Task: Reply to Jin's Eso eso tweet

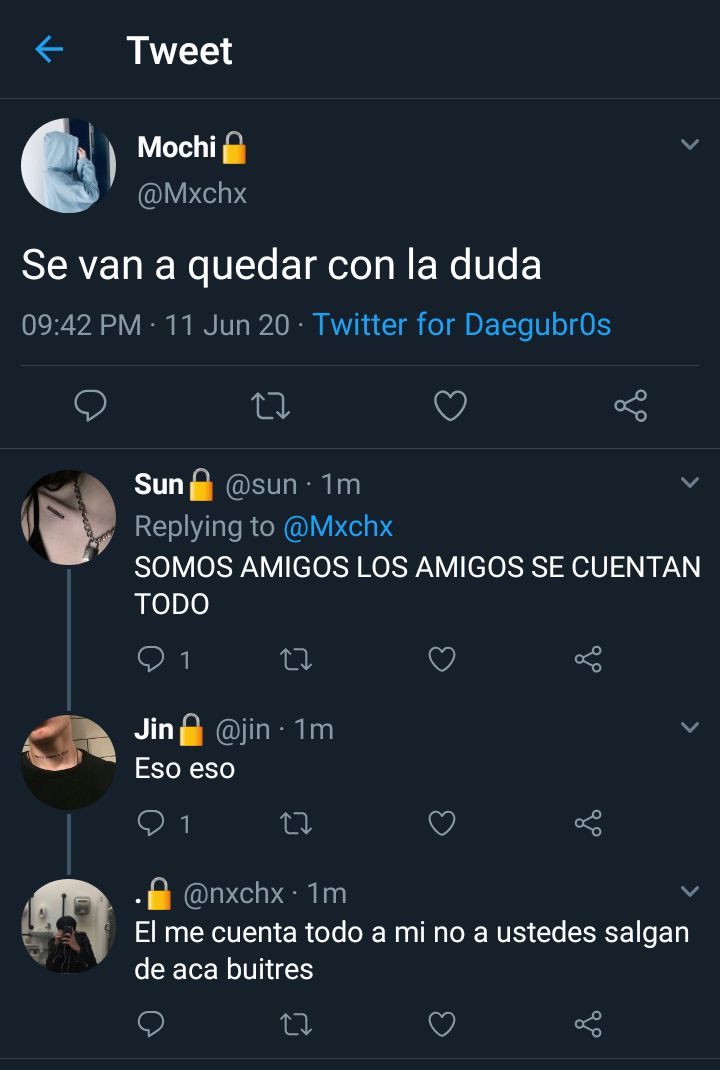Action: (x=151, y=823)
